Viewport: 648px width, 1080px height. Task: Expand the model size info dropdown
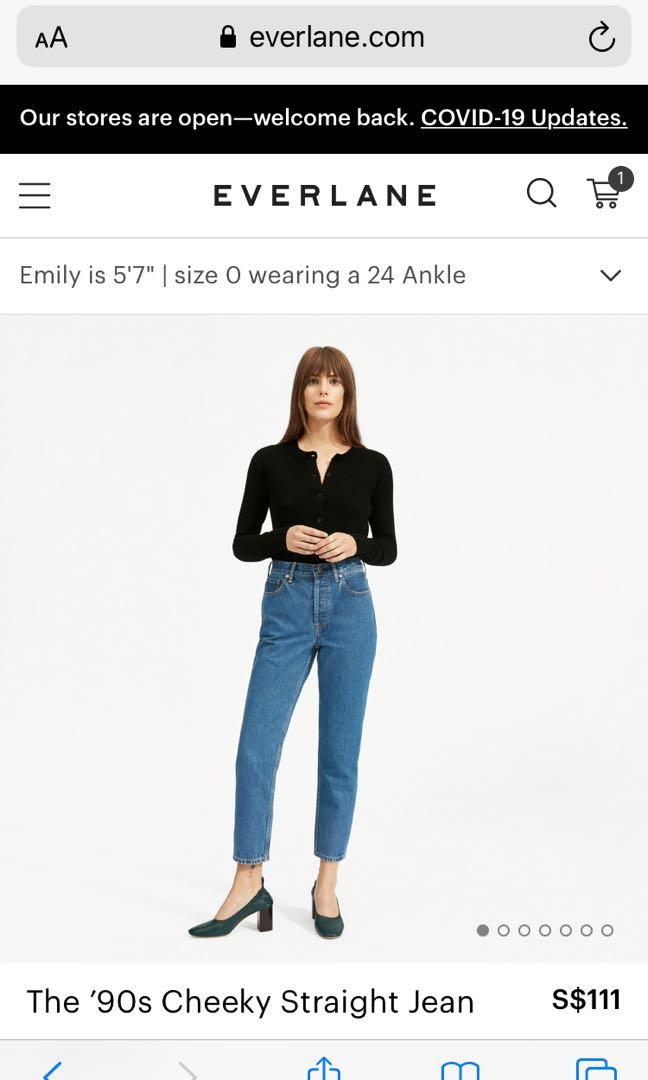pyautogui.click(x=610, y=275)
